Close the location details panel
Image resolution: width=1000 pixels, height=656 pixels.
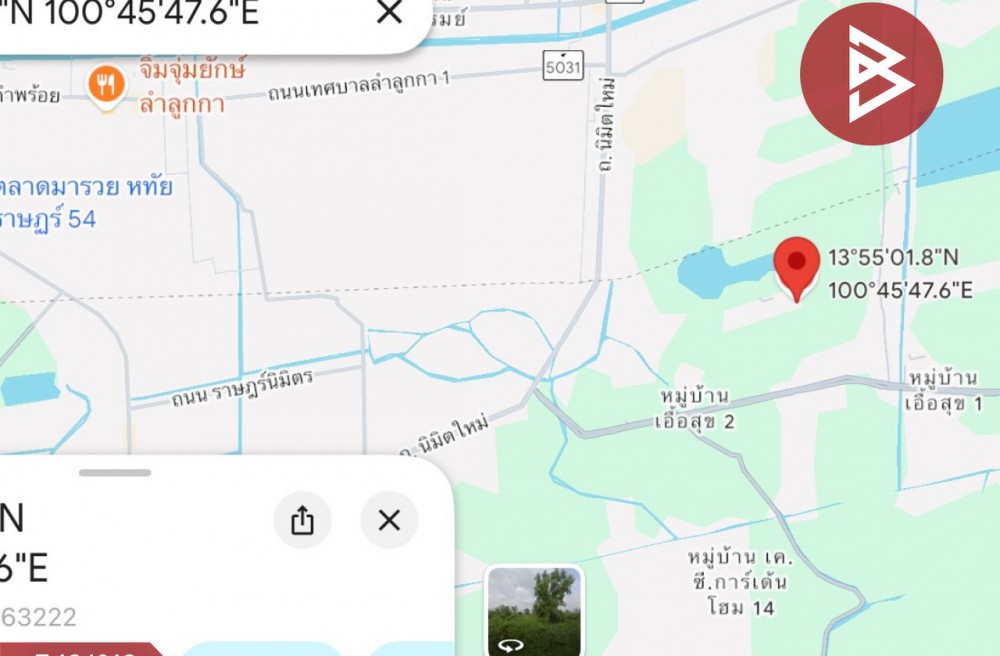point(389,520)
